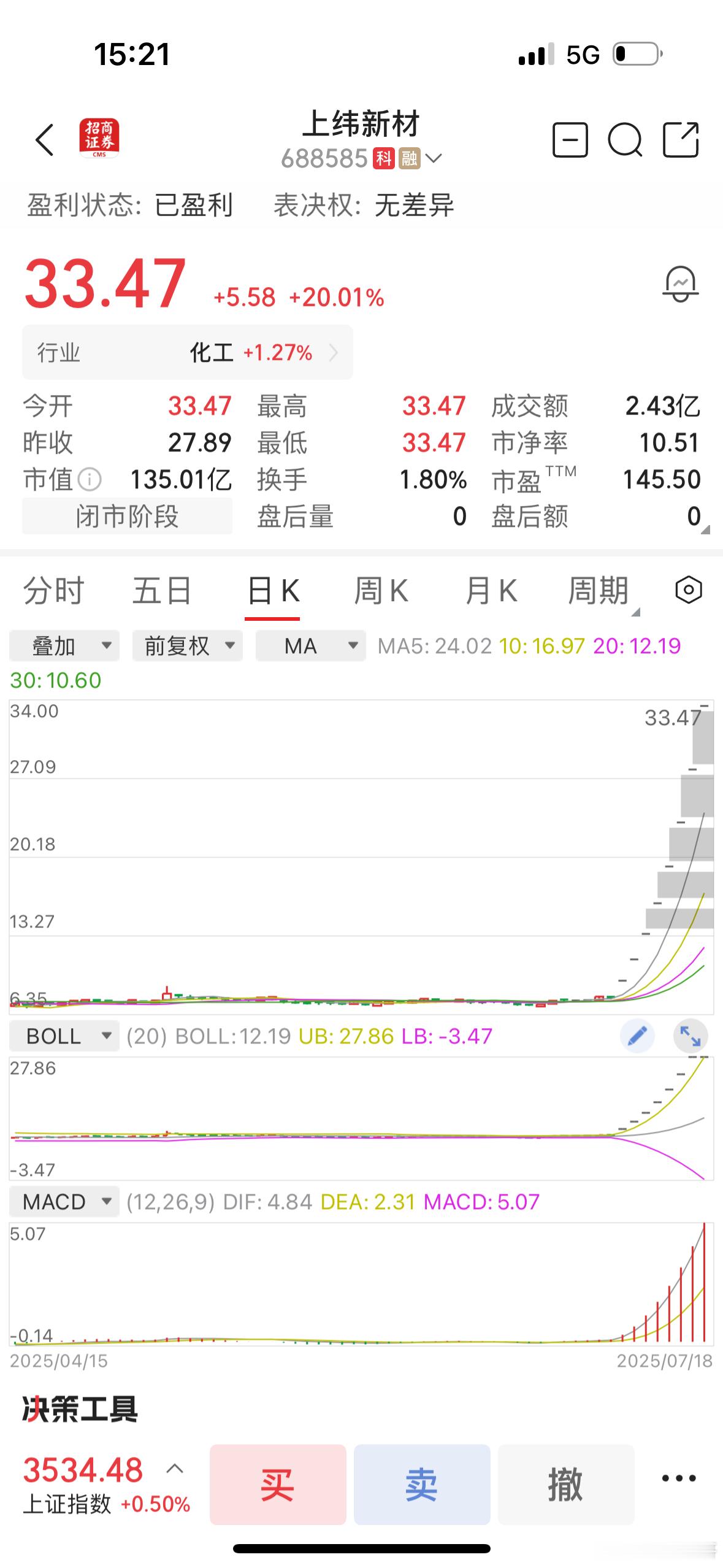Expand the chart to full screen

tap(690, 1036)
